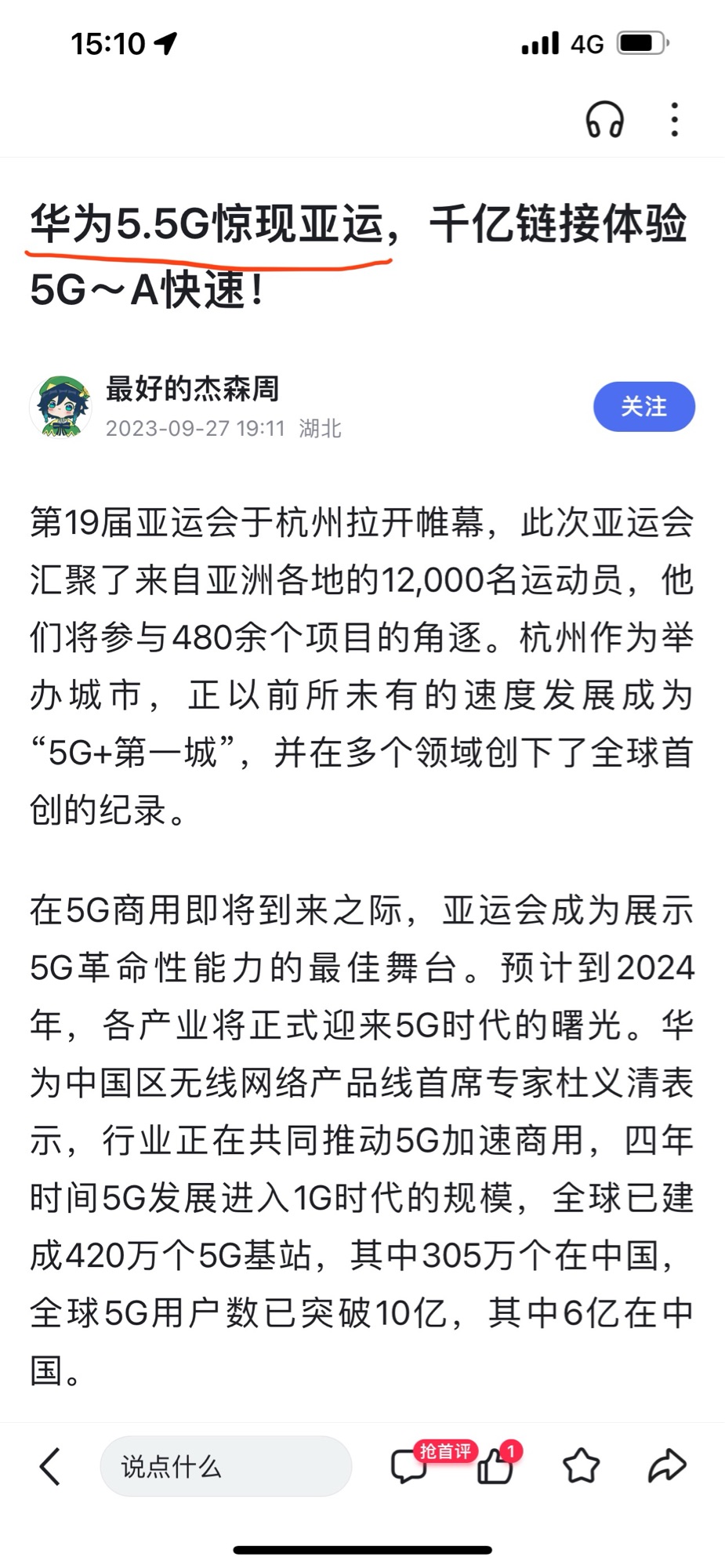725x1568 pixels.
Task: Tap the 说点什么 comment field
Action: tap(226, 1466)
